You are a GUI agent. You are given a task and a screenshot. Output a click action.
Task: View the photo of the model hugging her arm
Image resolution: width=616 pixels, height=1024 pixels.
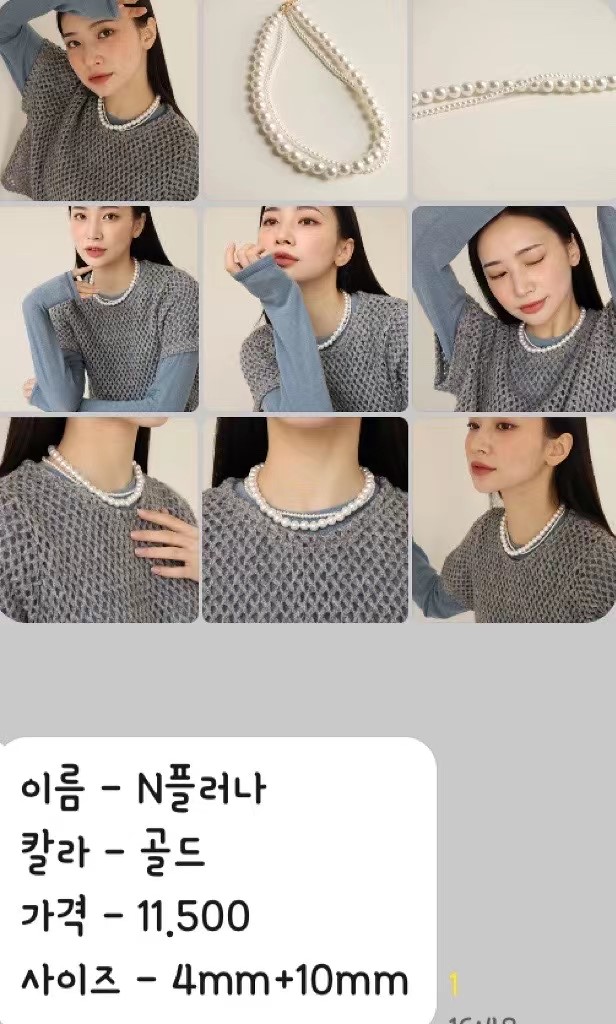coord(99,308)
